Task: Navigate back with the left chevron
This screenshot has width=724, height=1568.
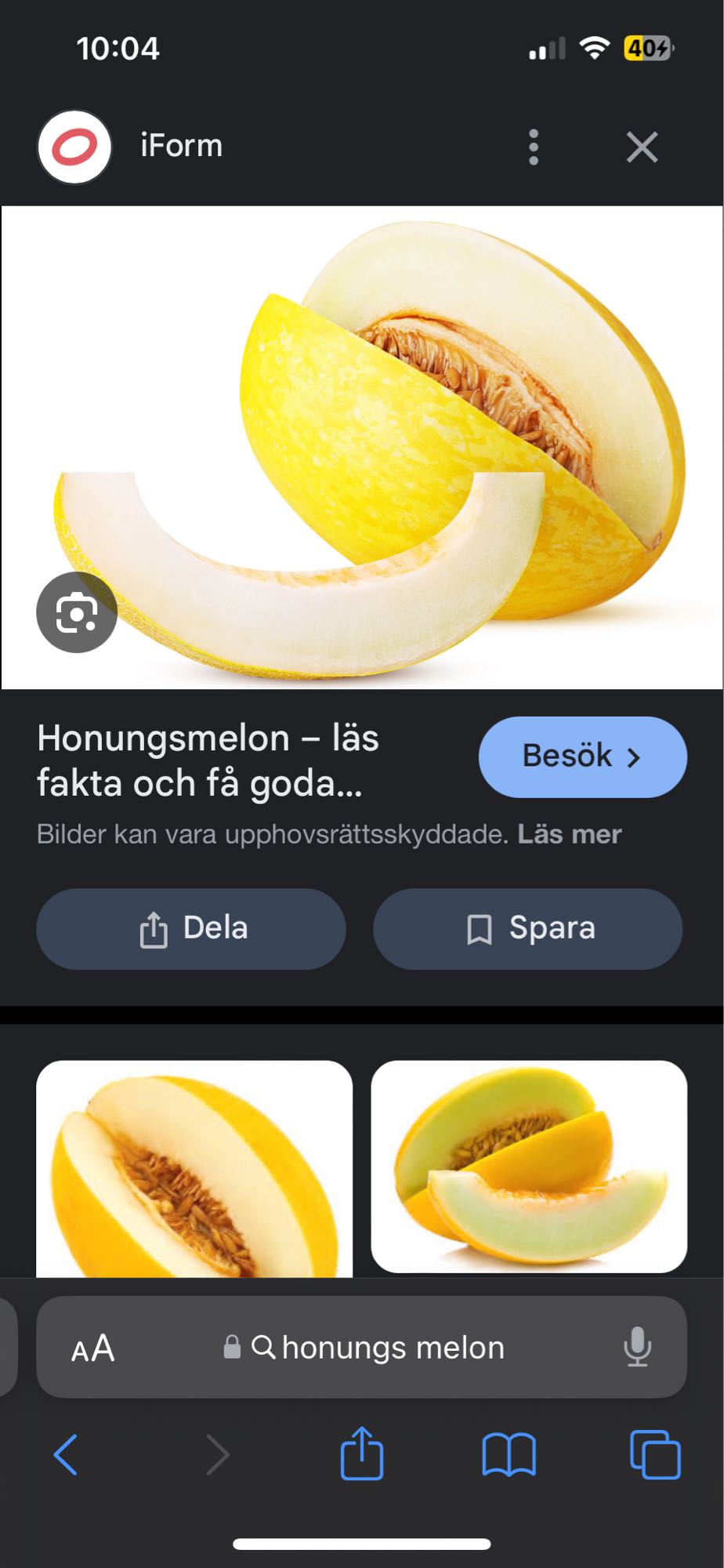Action: tap(69, 1454)
